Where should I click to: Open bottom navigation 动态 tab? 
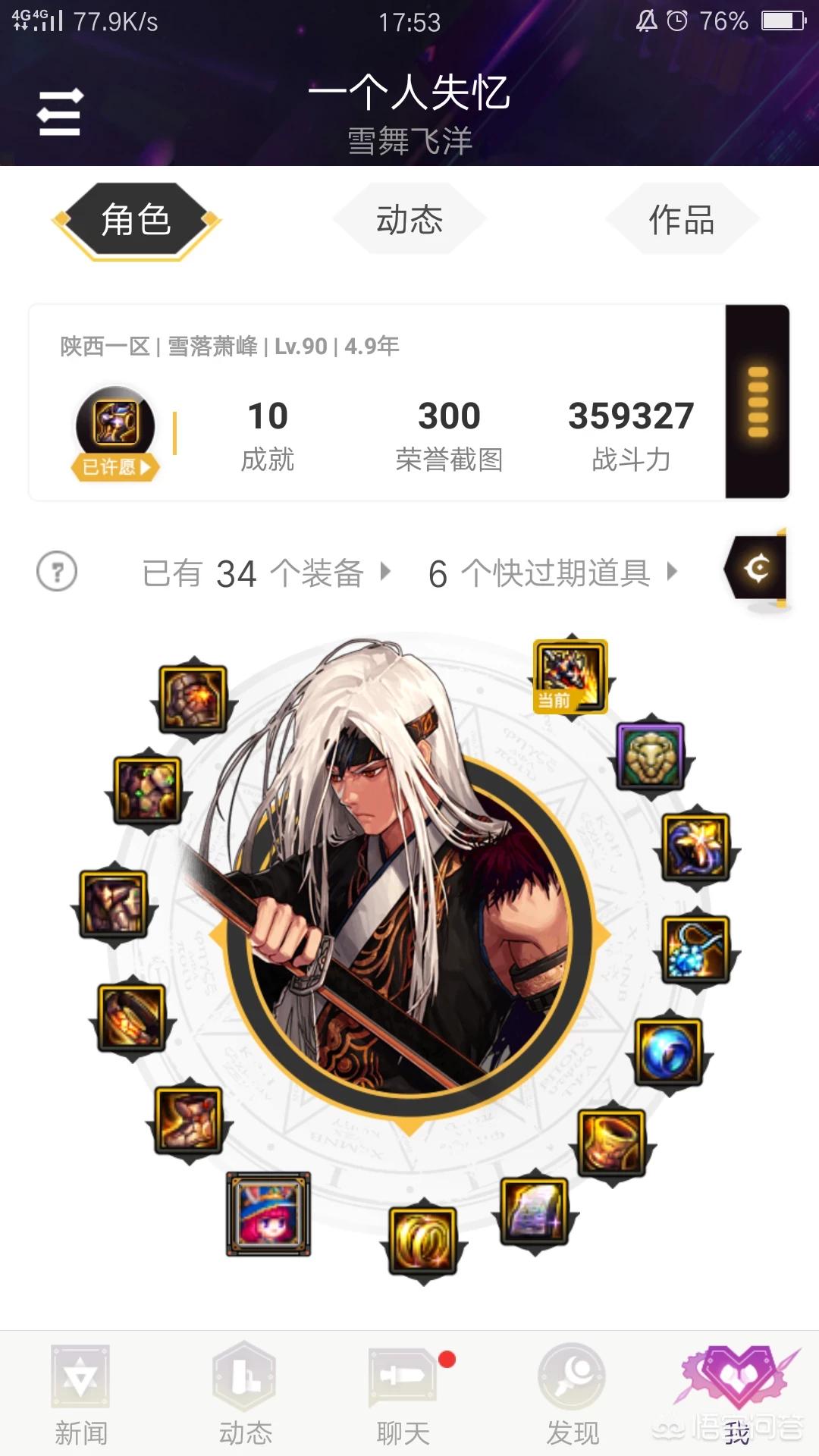point(244,1394)
